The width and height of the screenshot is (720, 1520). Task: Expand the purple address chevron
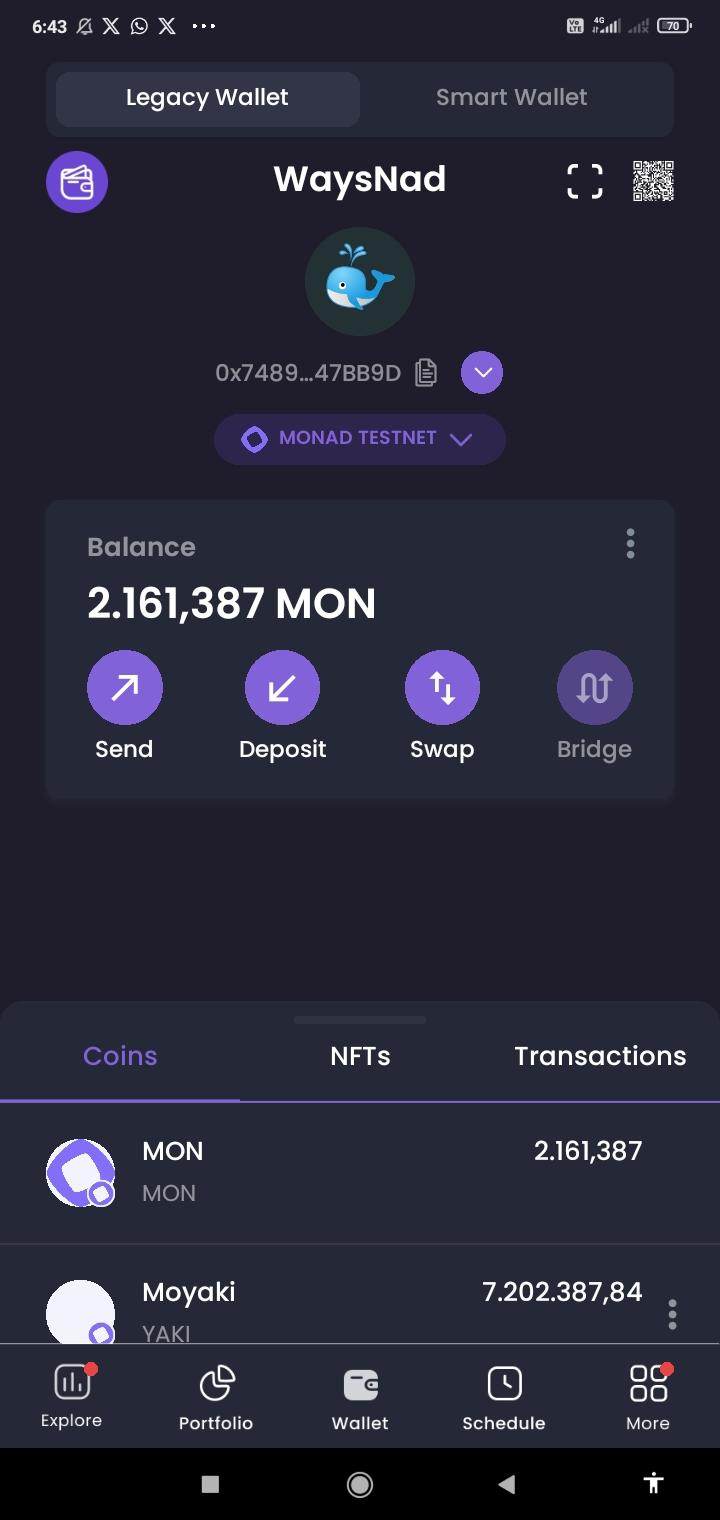[x=482, y=373]
